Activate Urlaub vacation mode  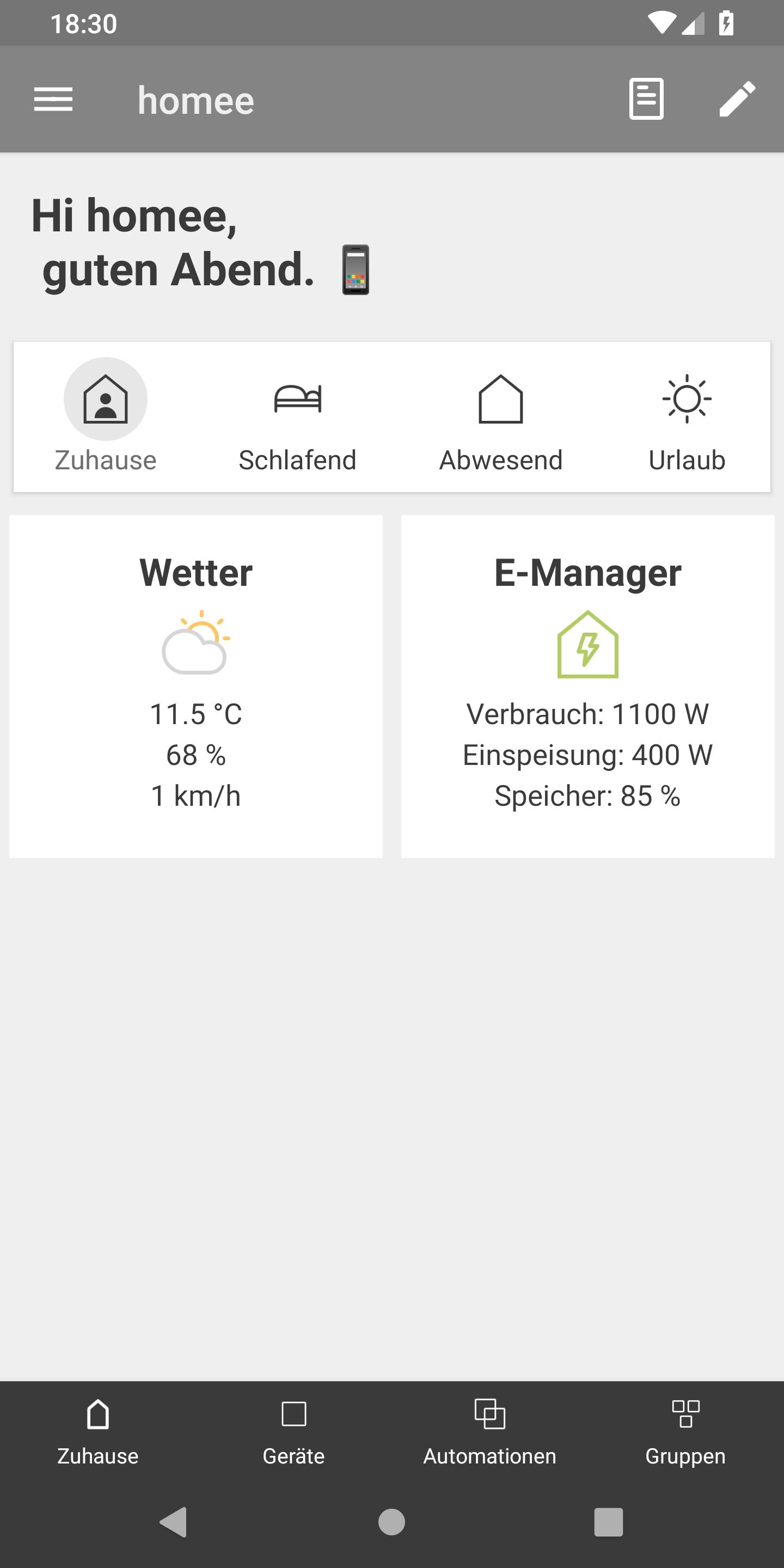[687, 418]
